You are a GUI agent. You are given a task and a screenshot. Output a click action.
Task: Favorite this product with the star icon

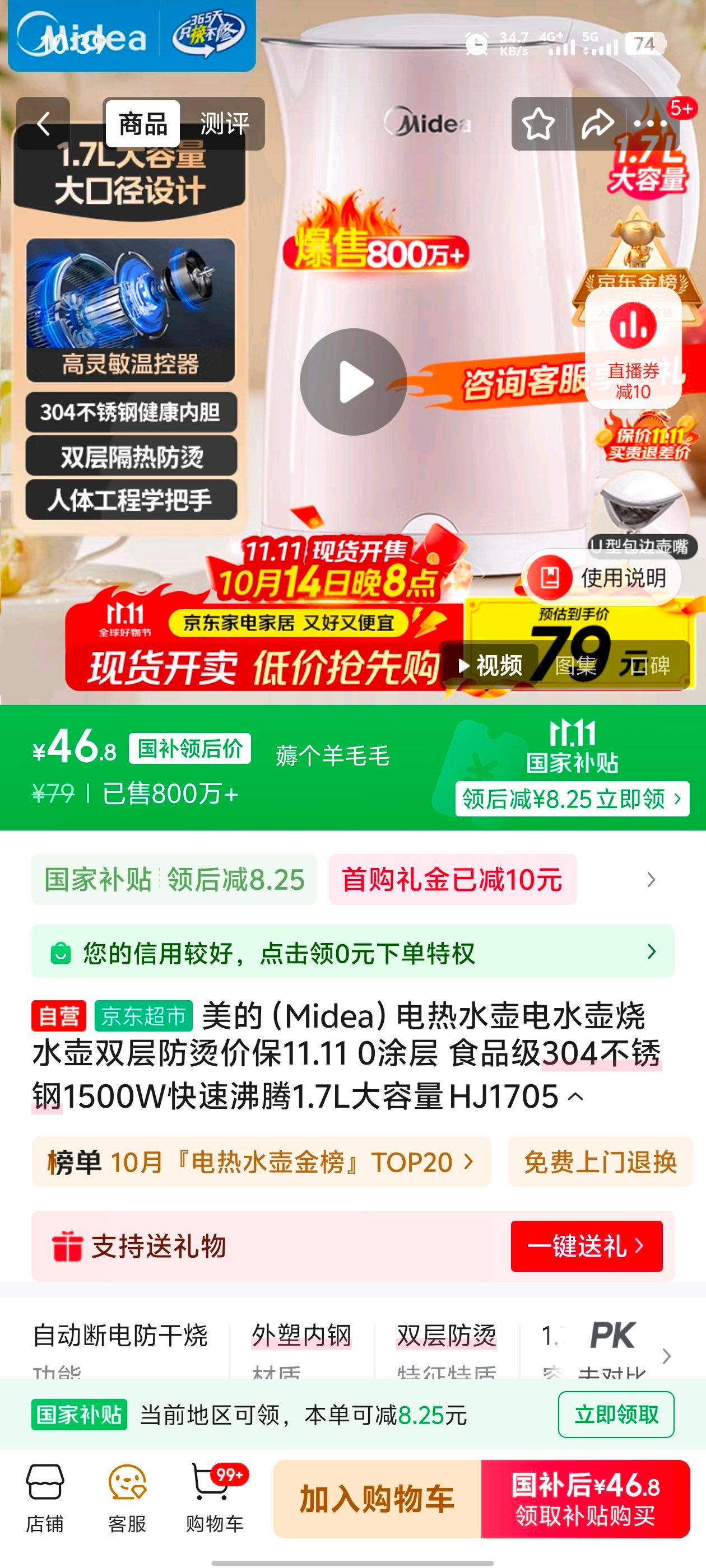538,124
